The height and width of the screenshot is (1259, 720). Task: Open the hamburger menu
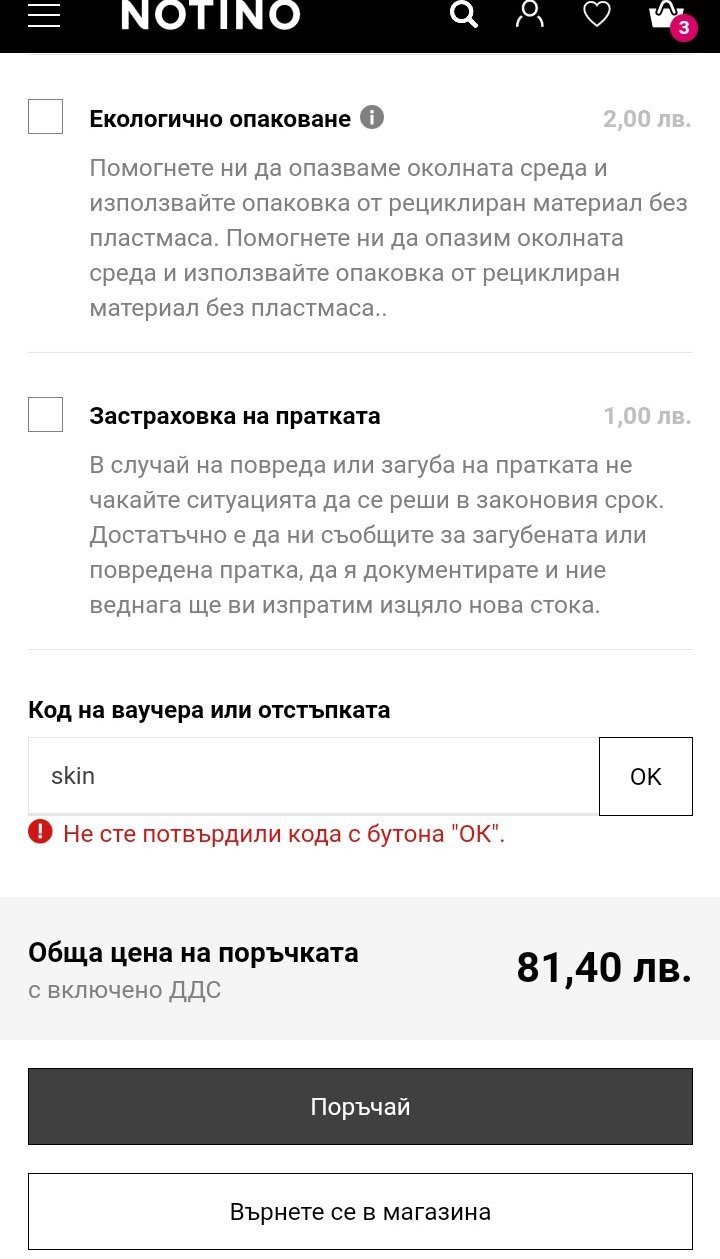click(x=44, y=15)
